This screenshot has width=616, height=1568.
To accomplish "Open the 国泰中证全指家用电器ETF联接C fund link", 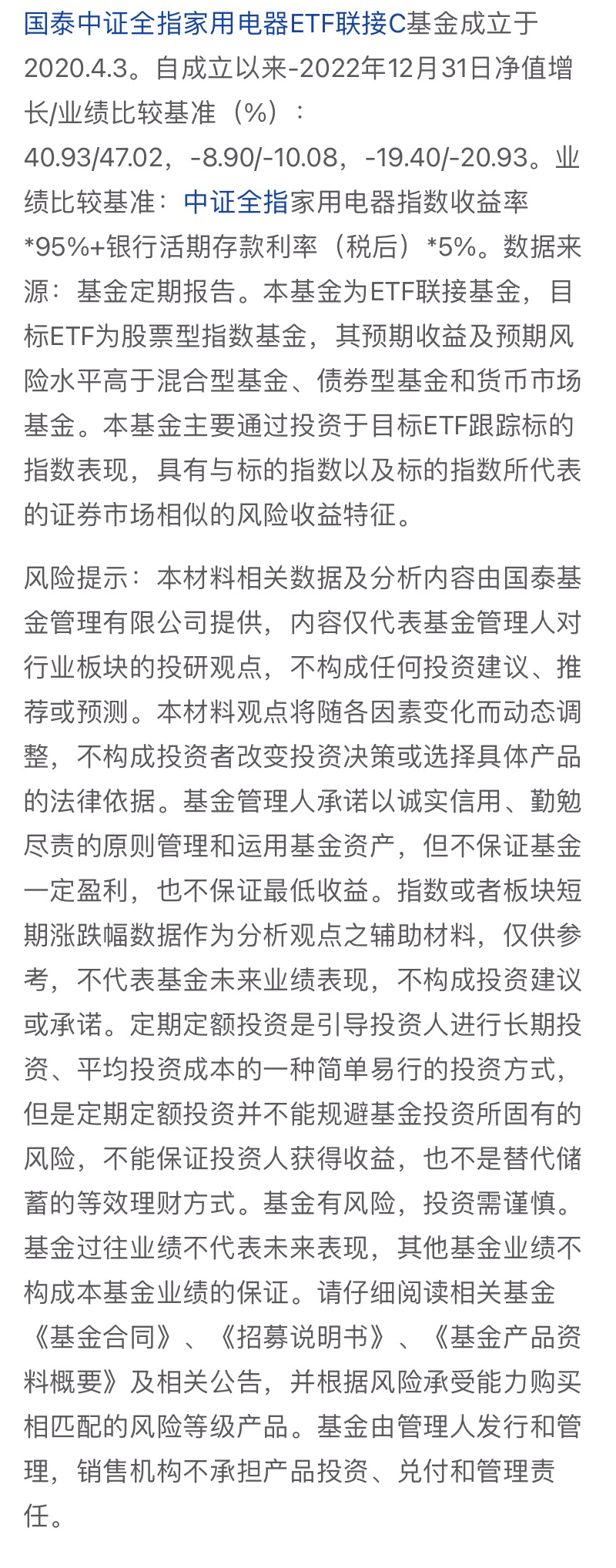I will pyautogui.click(x=214, y=24).
